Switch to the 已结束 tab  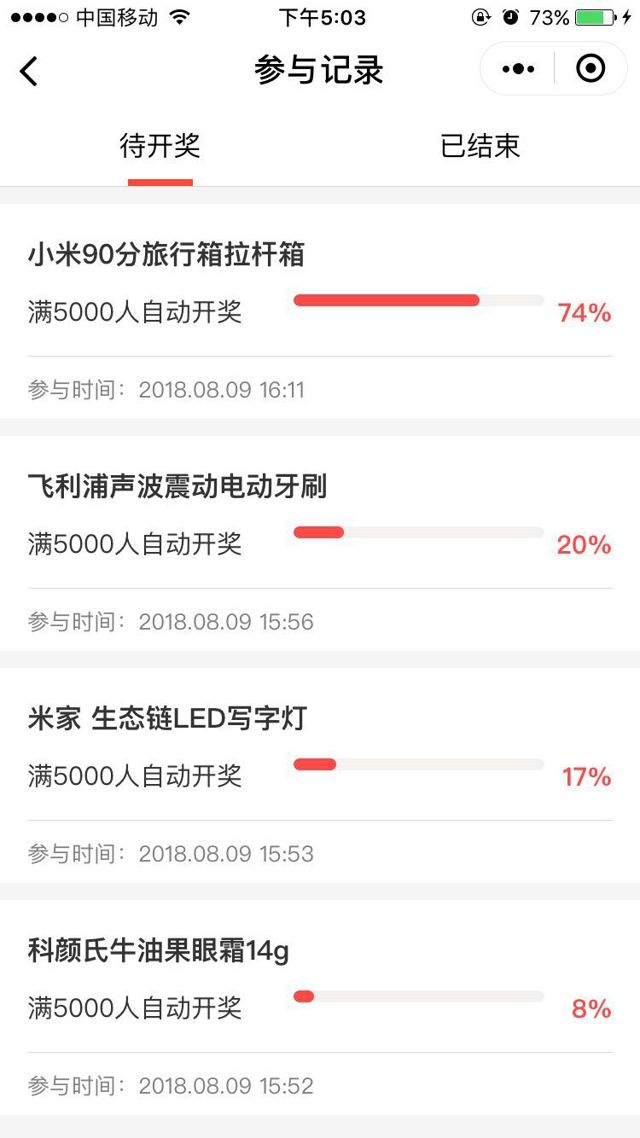480,147
